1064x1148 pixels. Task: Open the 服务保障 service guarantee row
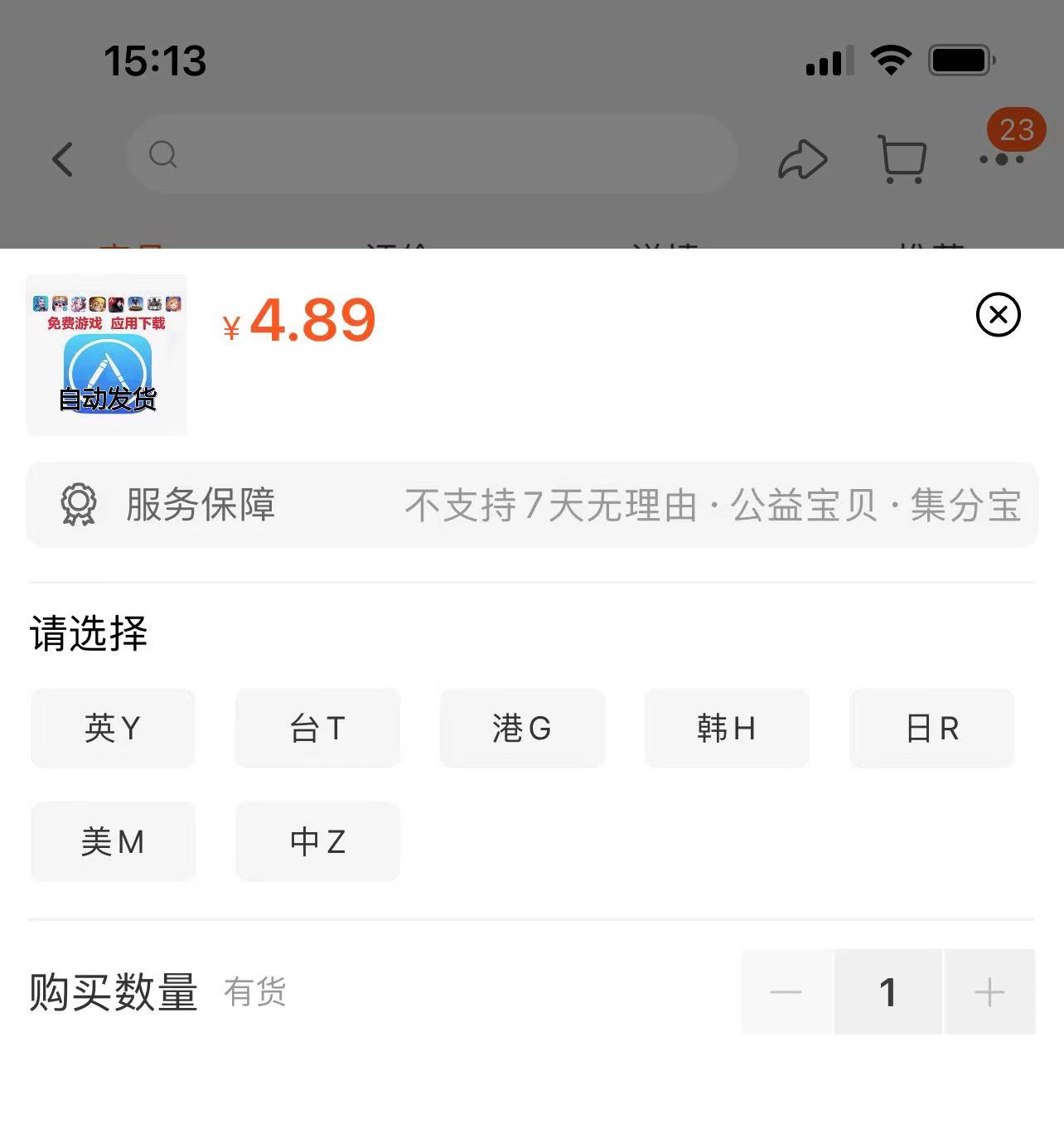tap(532, 505)
